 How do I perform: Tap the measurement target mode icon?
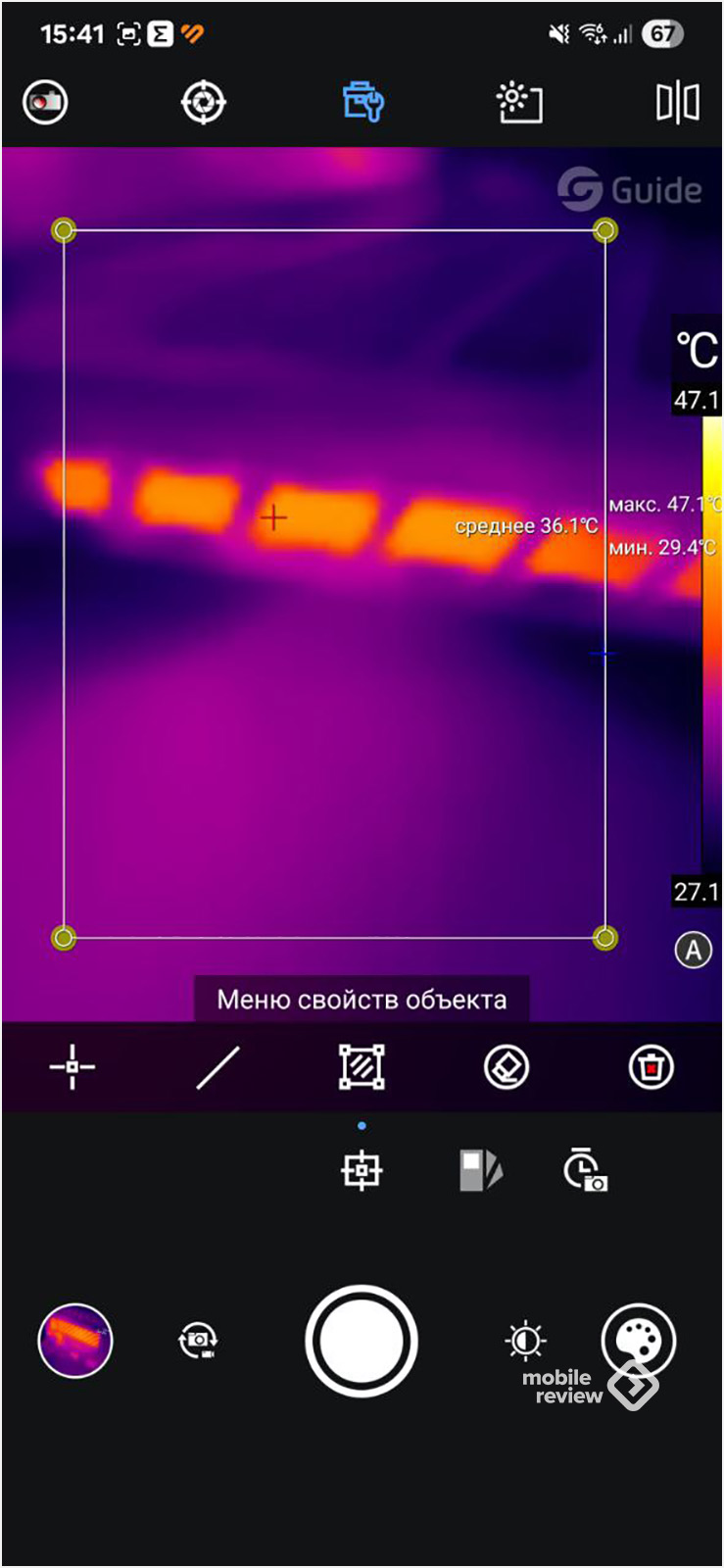[x=362, y=1170]
